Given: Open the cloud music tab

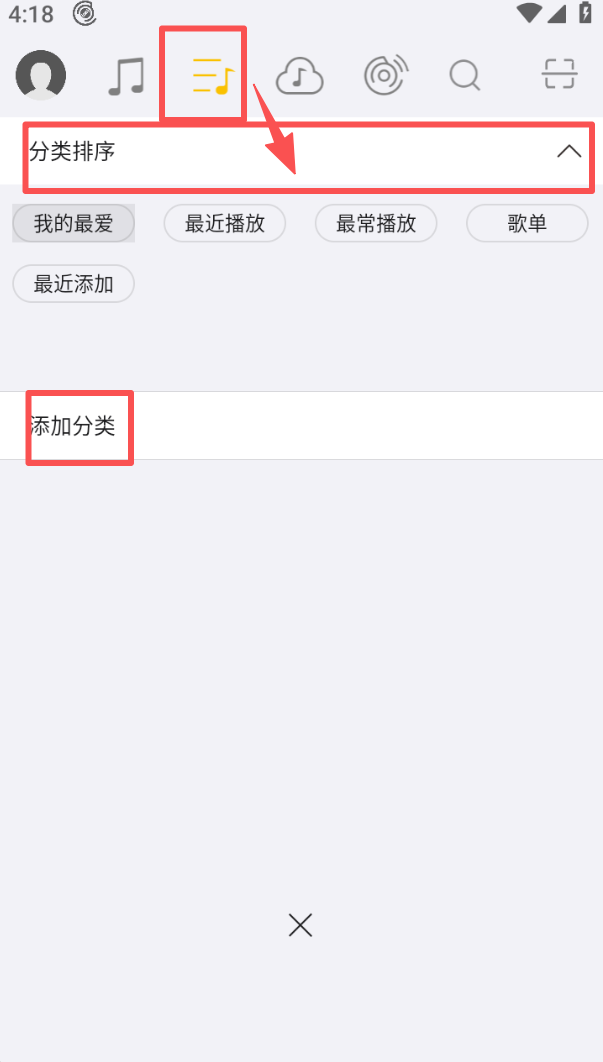Looking at the screenshot, I should (299, 76).
